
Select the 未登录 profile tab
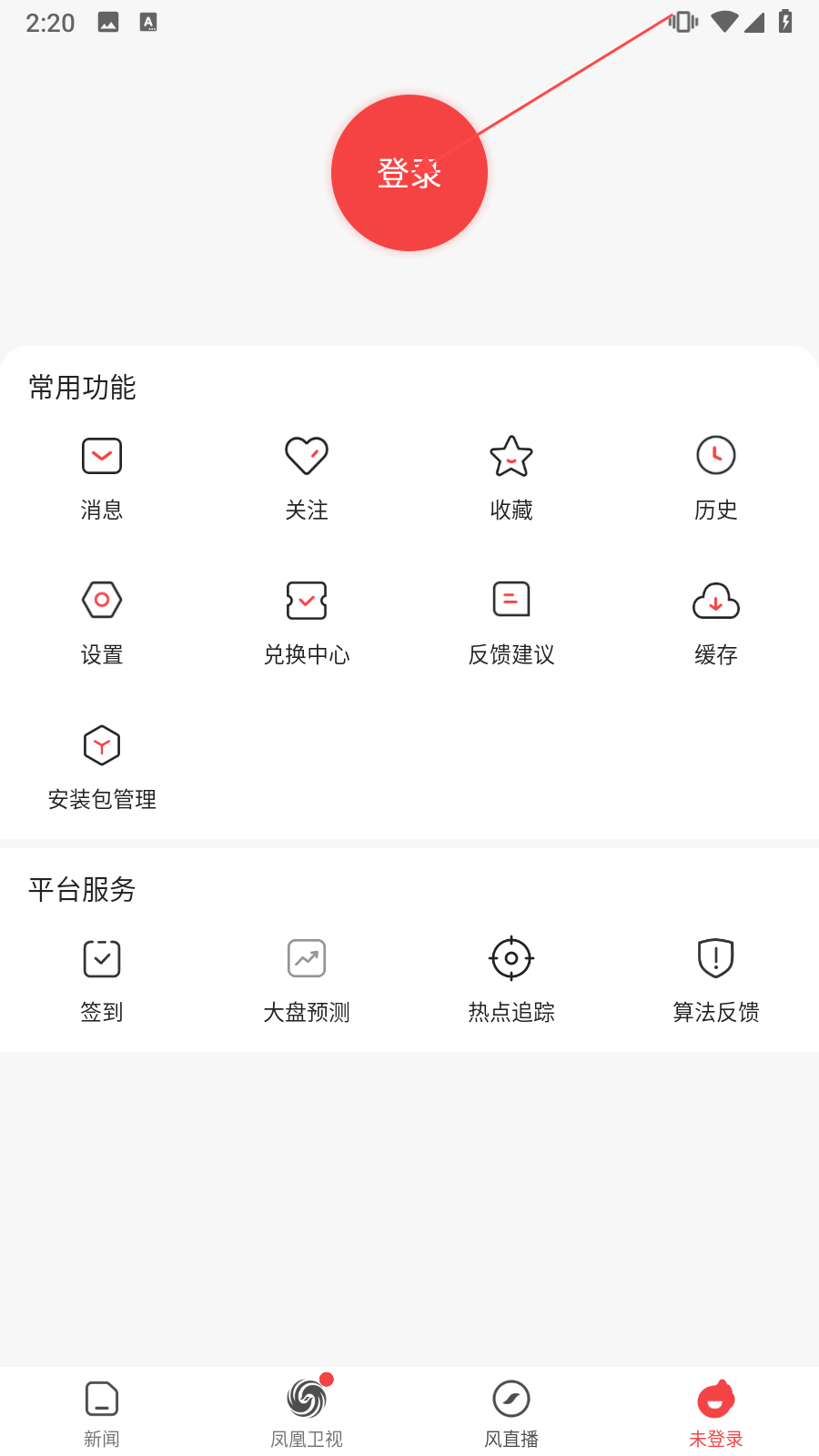coord(716,1413)
